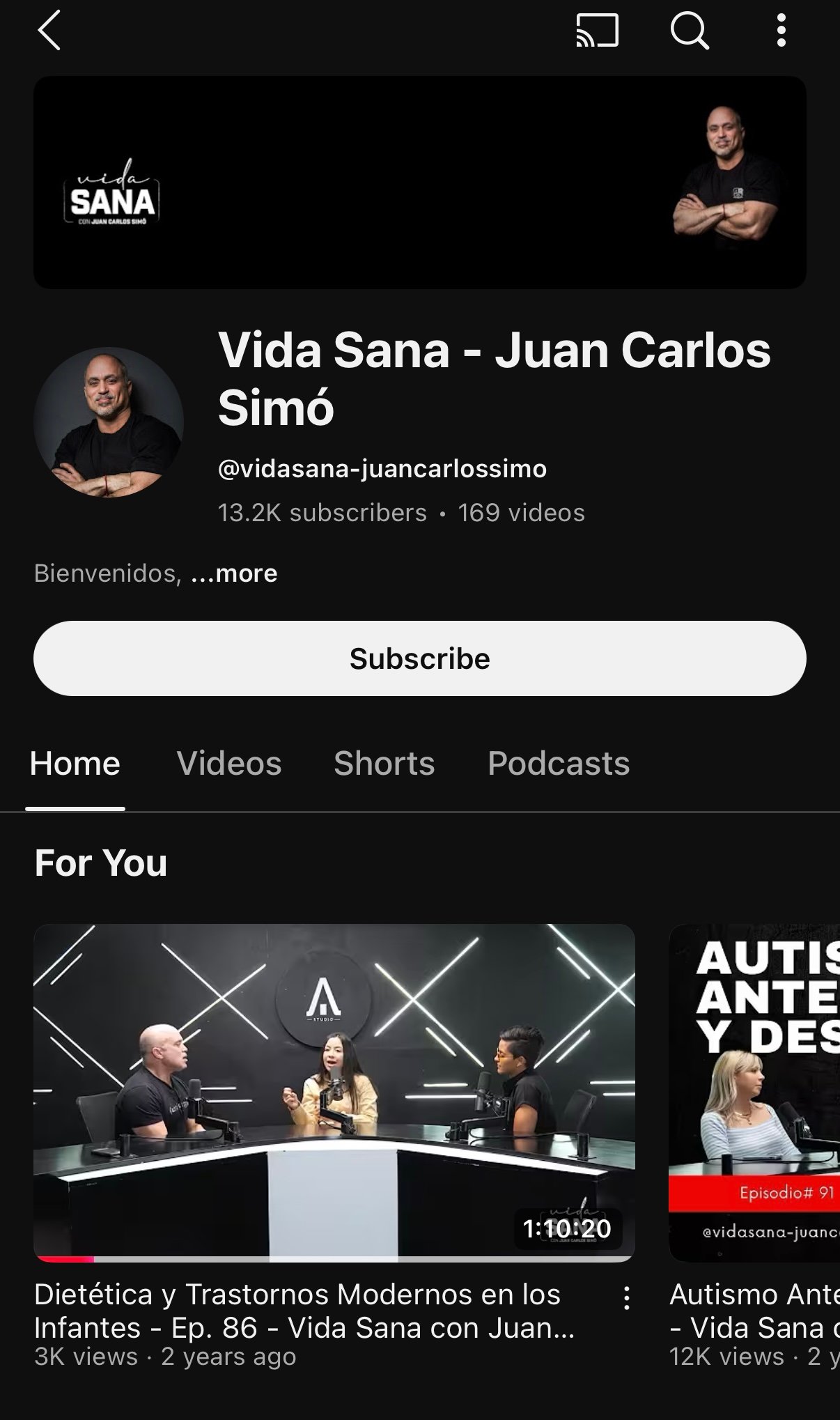Go back to the previous screen
This screenshot has height=1420, width=840.
tap(49, 31)
